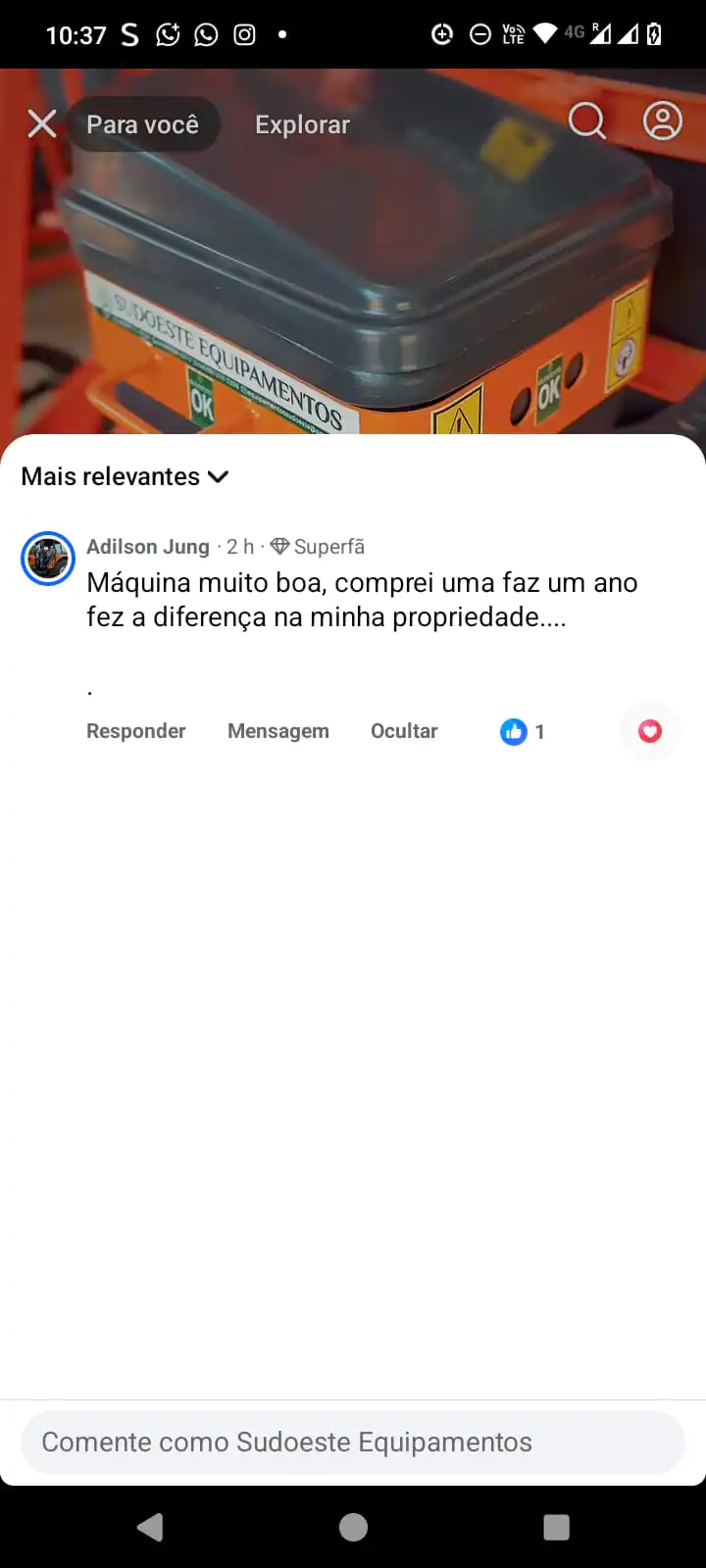This screenshot has width=706, height=1568.
Task: Tap the red heart reaction button
Action: pyautogui.click(x=649, y=731)
